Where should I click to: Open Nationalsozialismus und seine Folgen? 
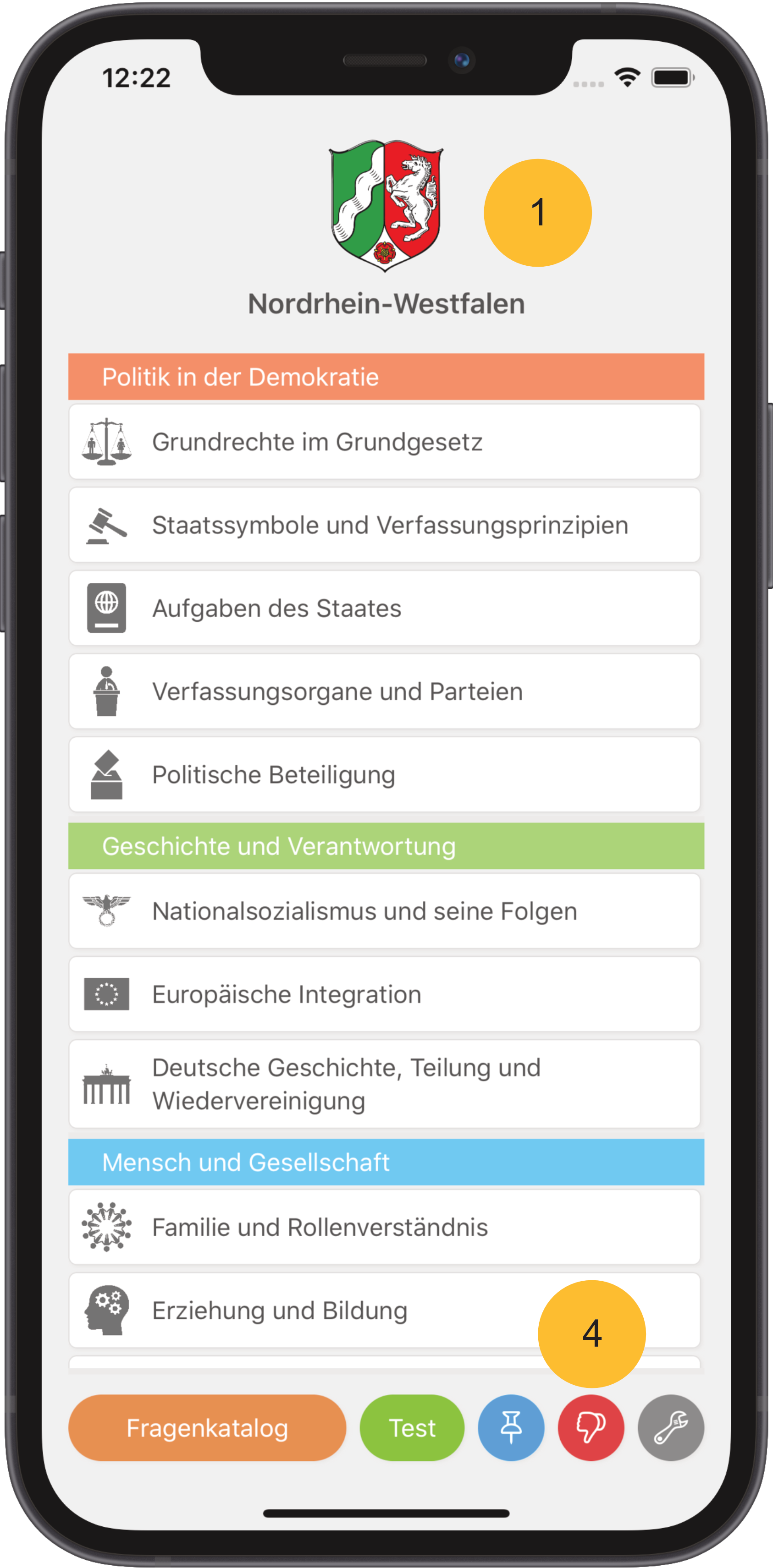pos(384,911)
